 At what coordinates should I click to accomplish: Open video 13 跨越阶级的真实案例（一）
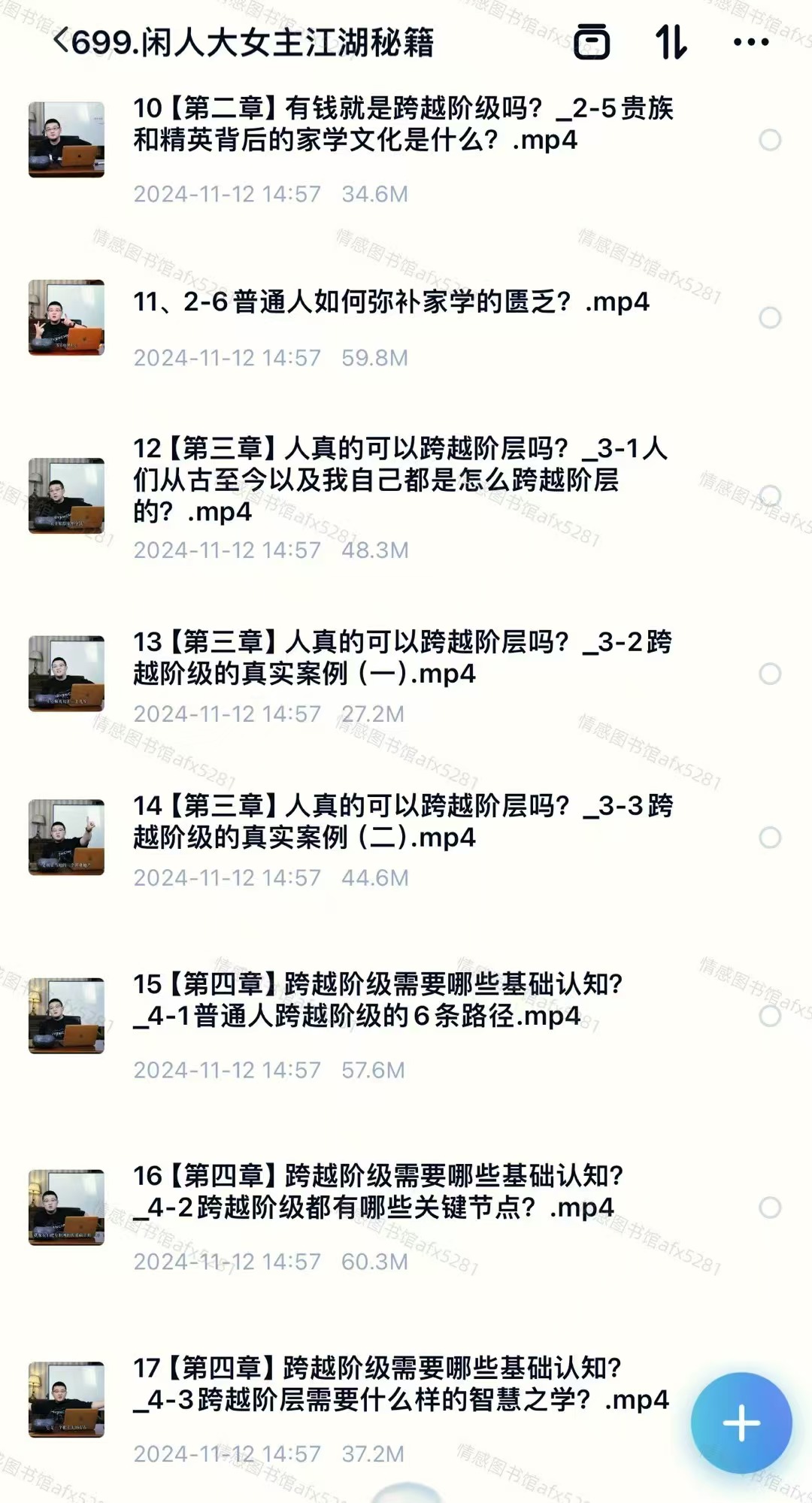[403, 657]
